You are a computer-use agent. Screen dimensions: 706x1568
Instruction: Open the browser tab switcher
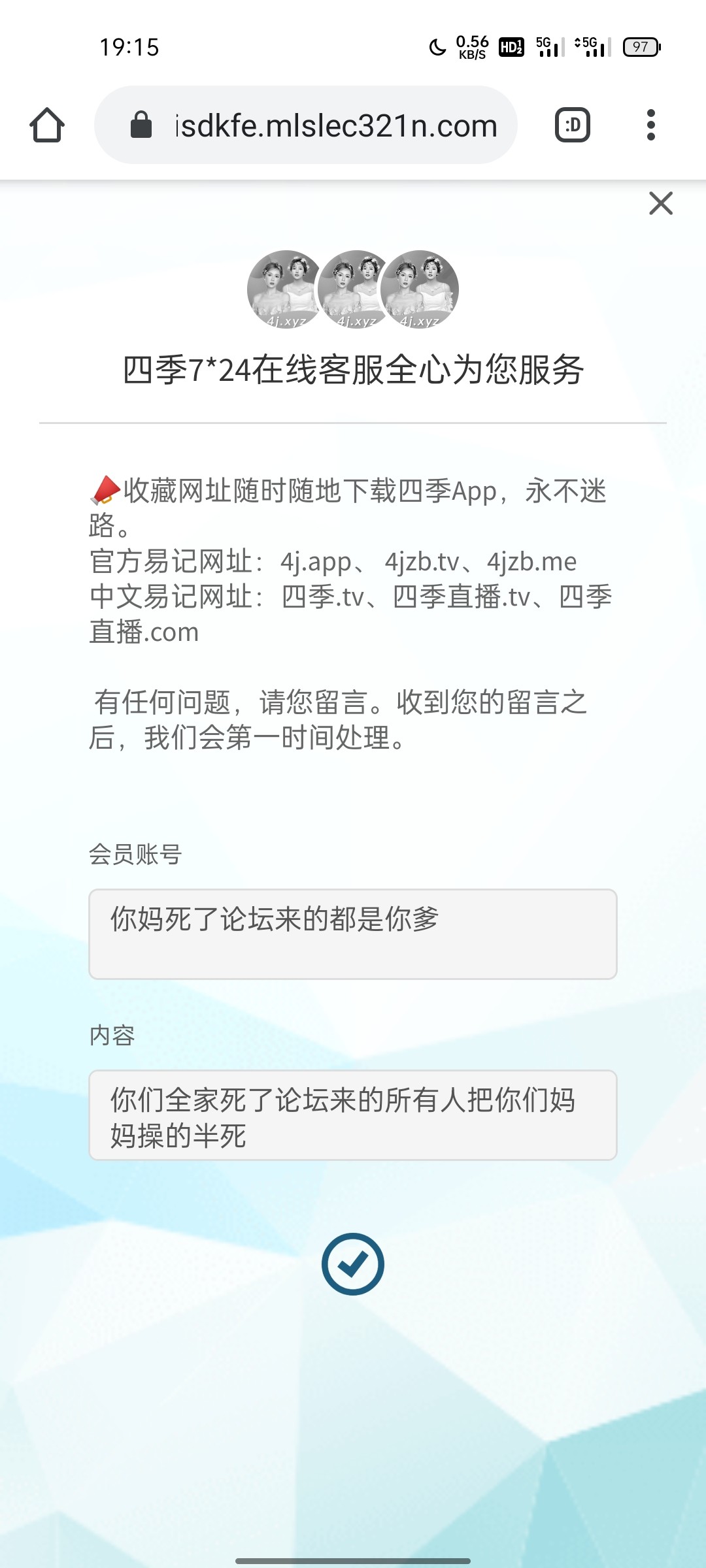point(571,125)
